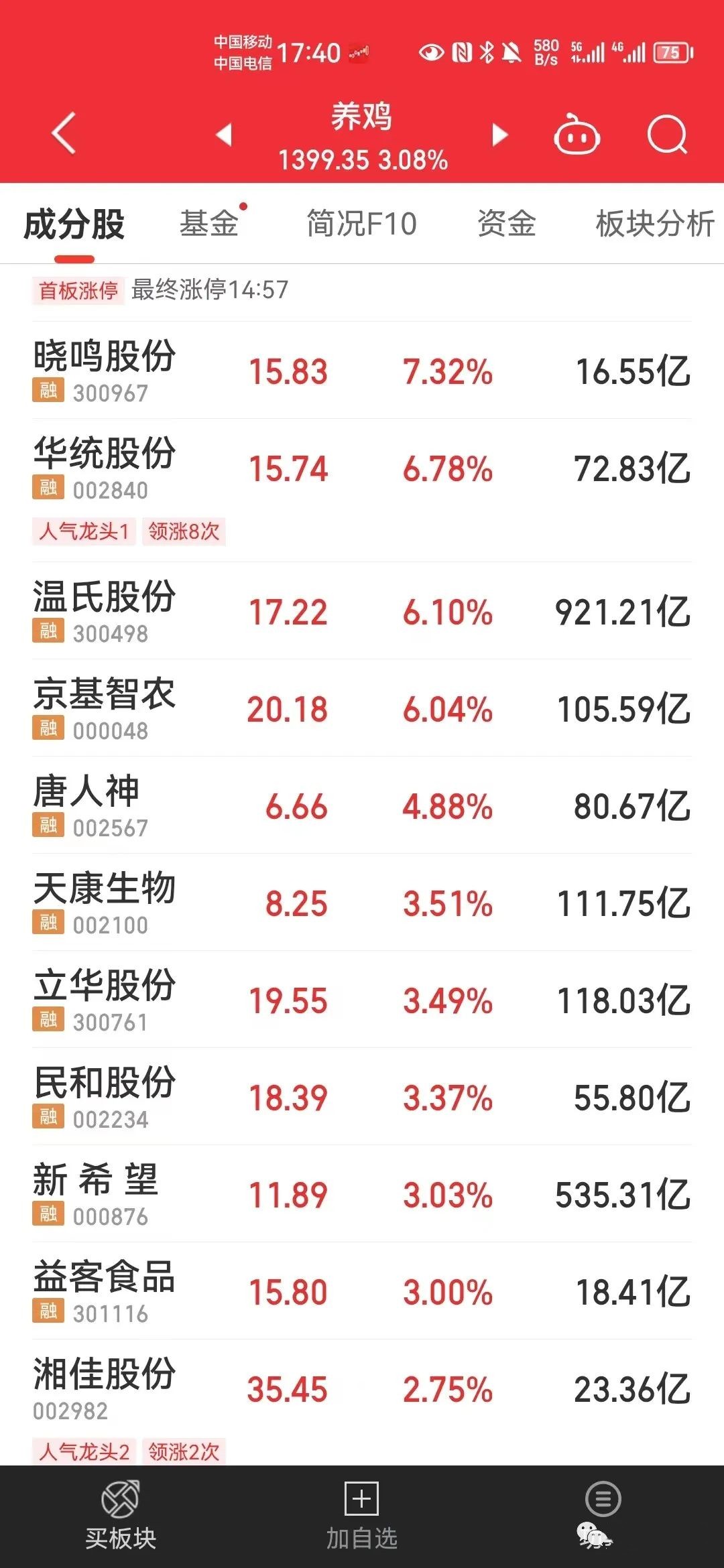724x1568 pixels.
Task: Open the 京基智农 stock row
Action: pyautogui.click(x=362, y=709)
